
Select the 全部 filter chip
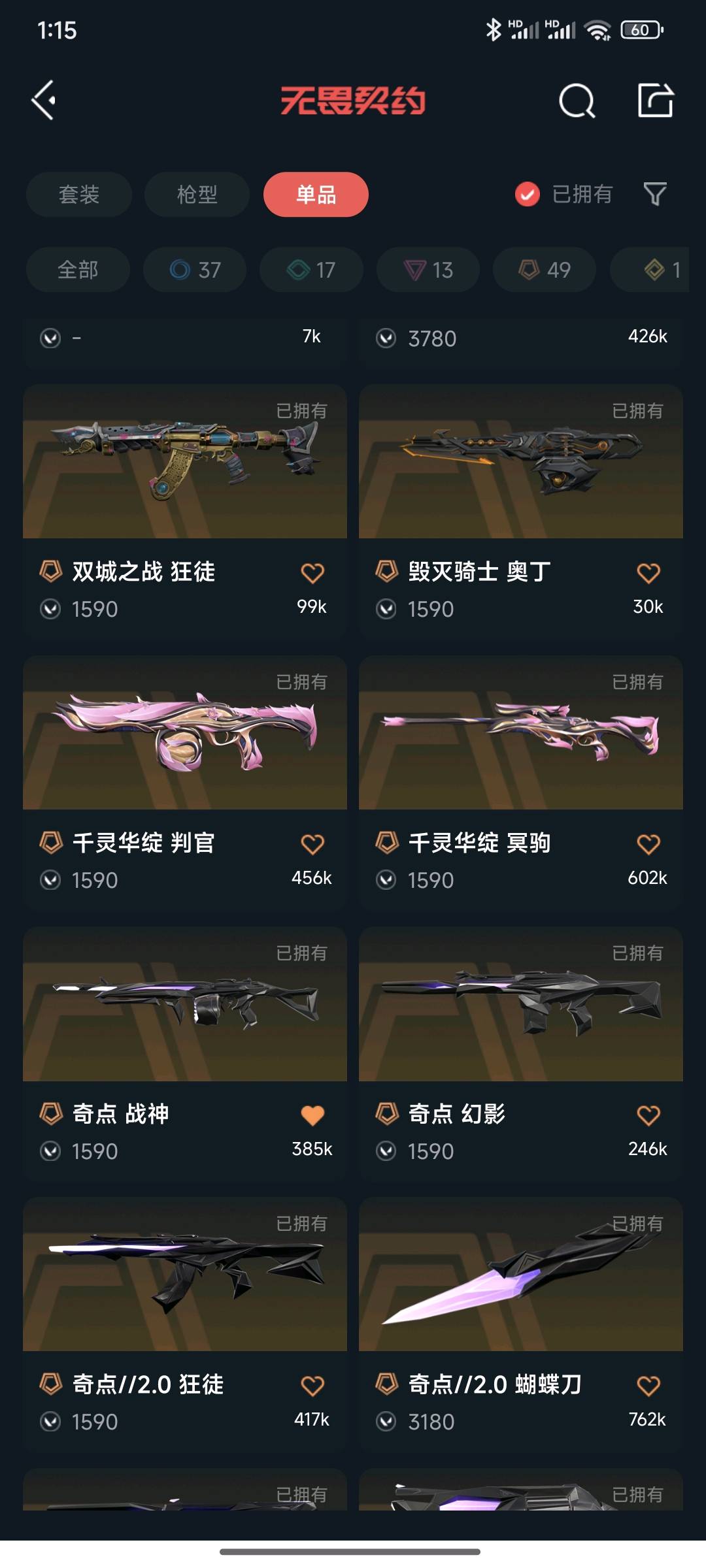(78, 269)
